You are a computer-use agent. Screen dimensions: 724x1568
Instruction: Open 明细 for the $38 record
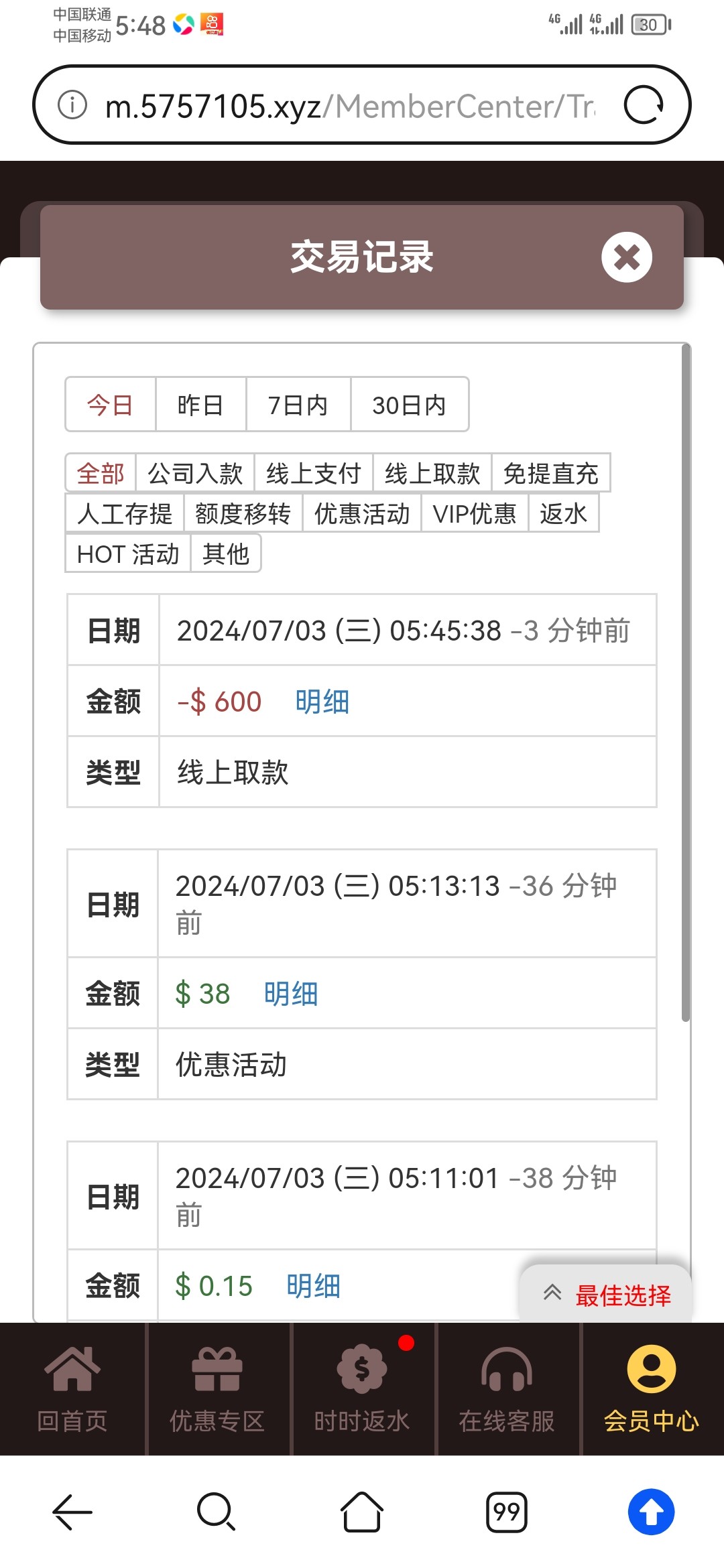(x=290, y=994)
